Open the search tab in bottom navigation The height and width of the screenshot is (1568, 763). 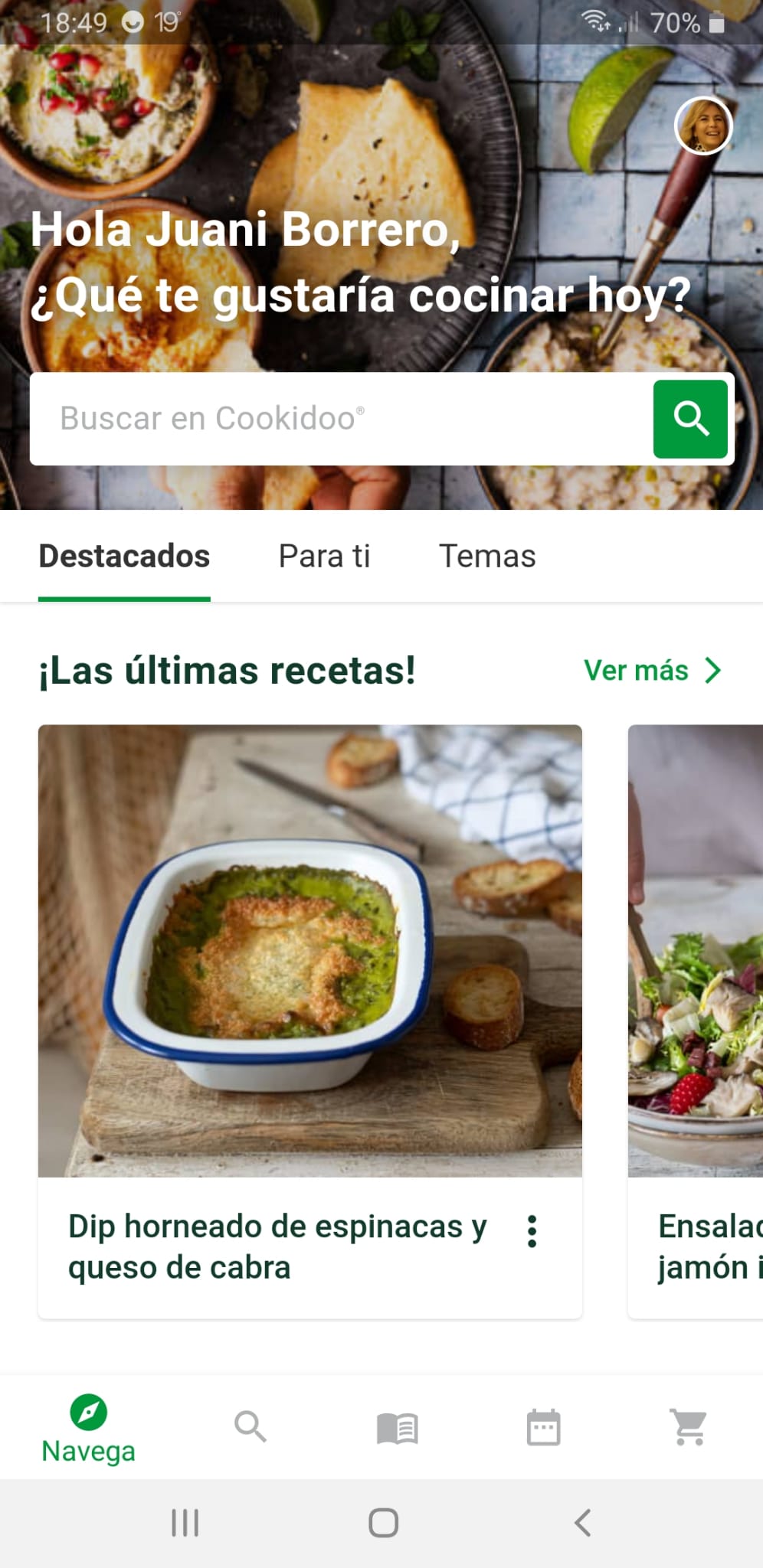(251, 1427)
